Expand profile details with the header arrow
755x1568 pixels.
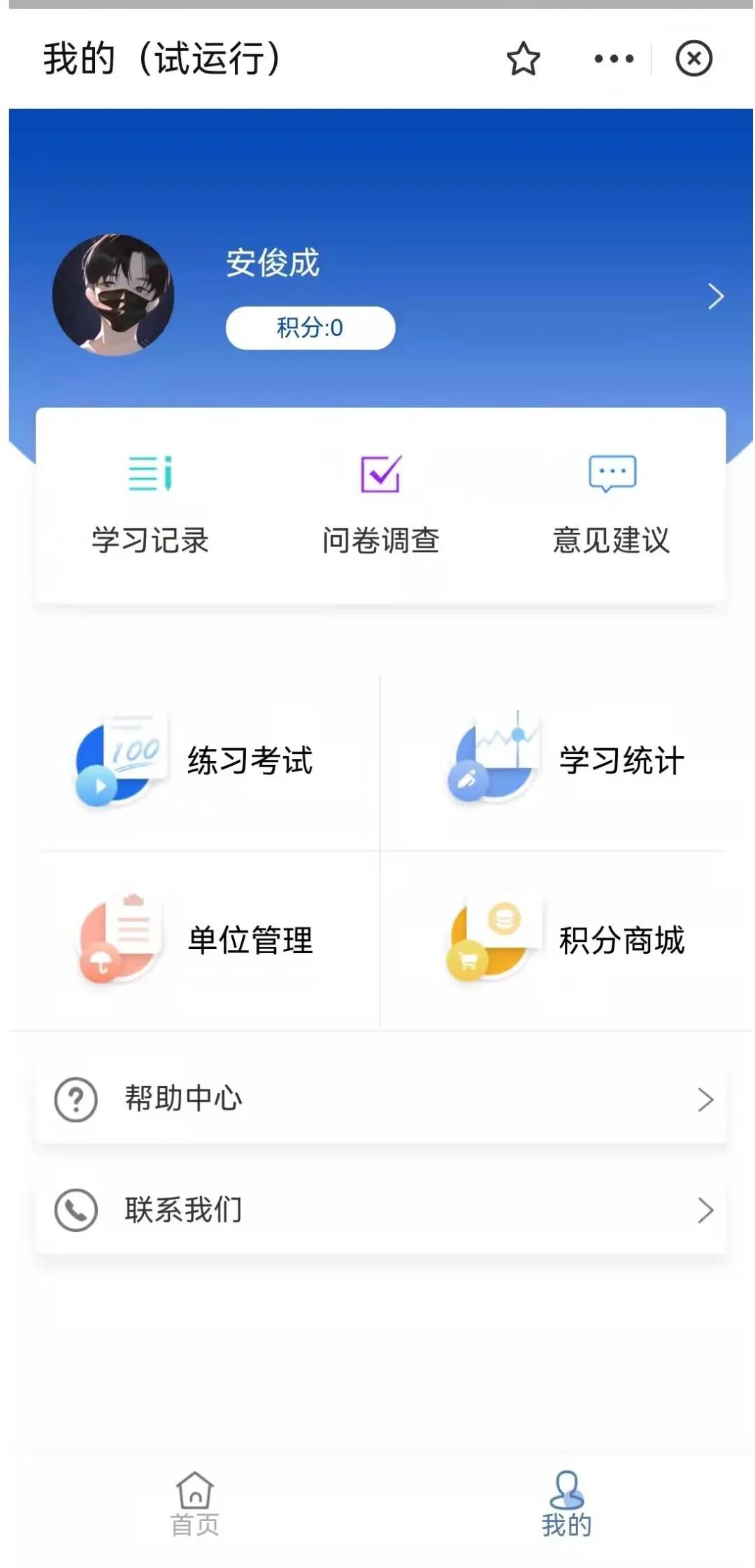[715, 296]
